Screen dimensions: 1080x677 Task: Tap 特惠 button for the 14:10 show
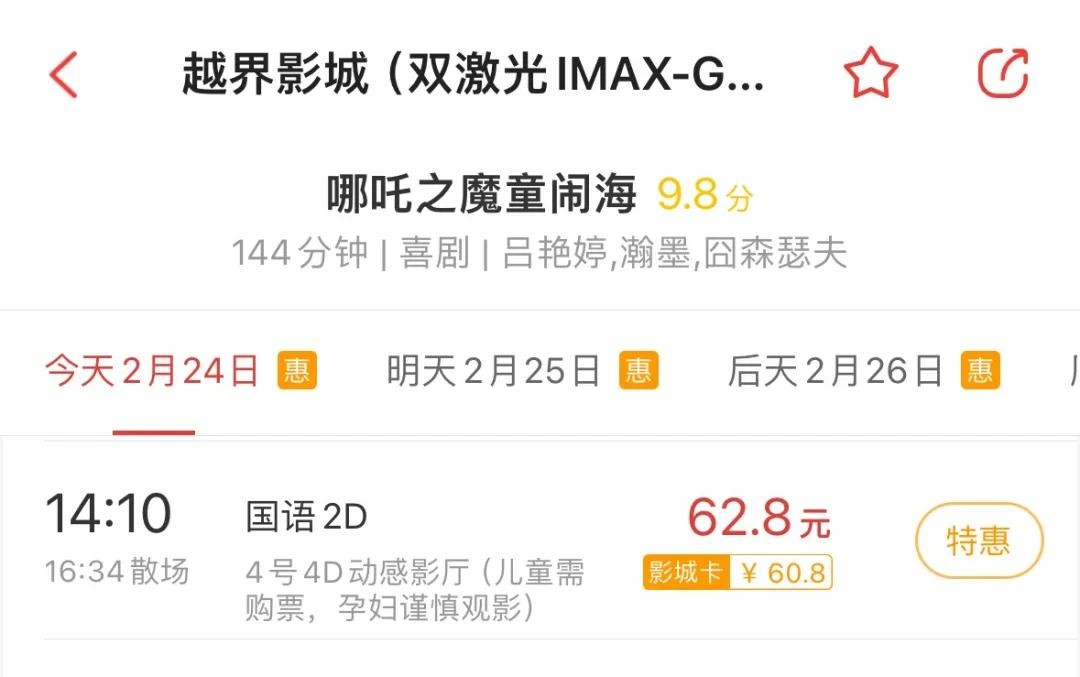pos(978,542)
